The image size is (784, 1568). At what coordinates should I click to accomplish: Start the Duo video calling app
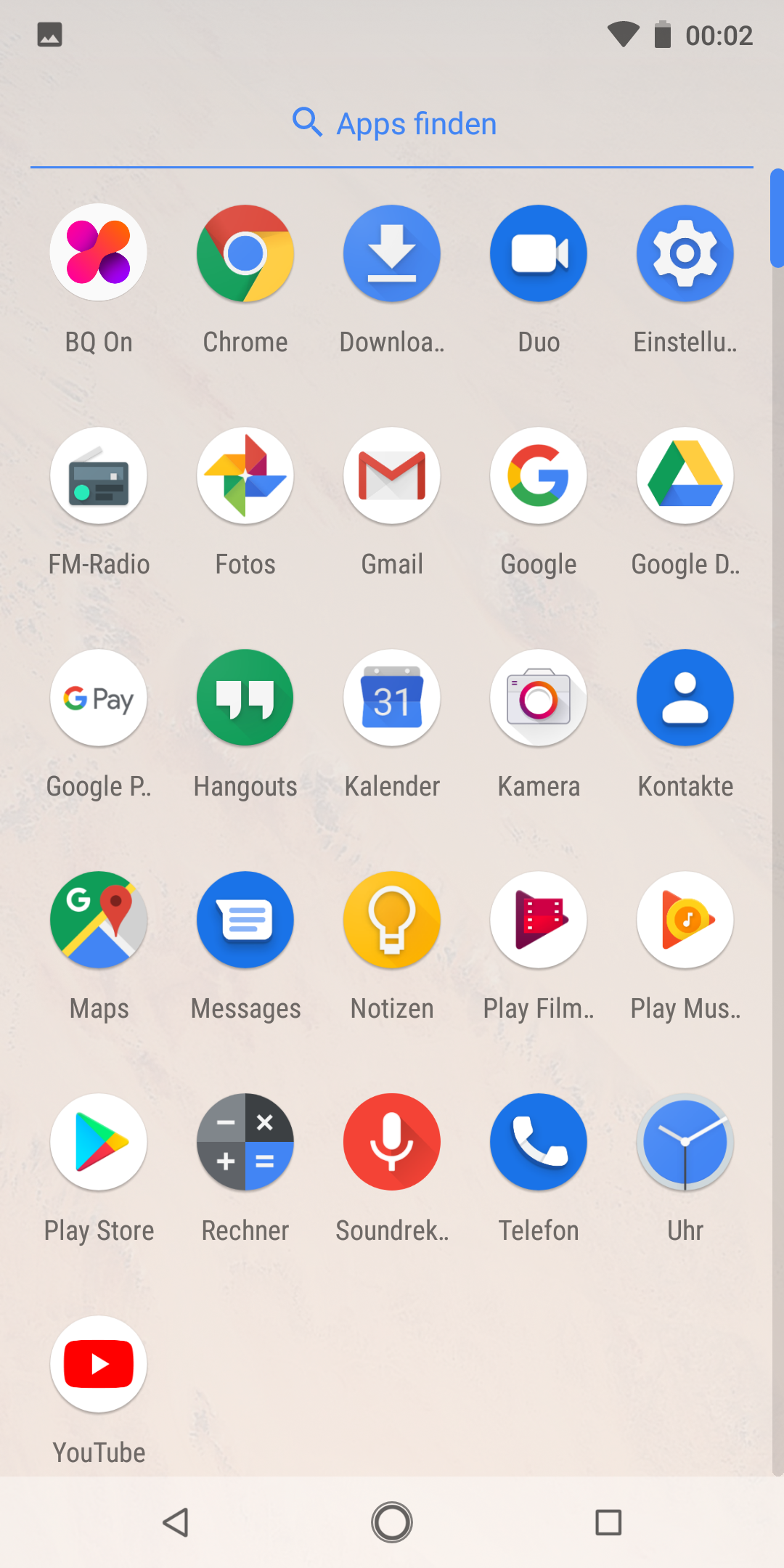(539, 253)
